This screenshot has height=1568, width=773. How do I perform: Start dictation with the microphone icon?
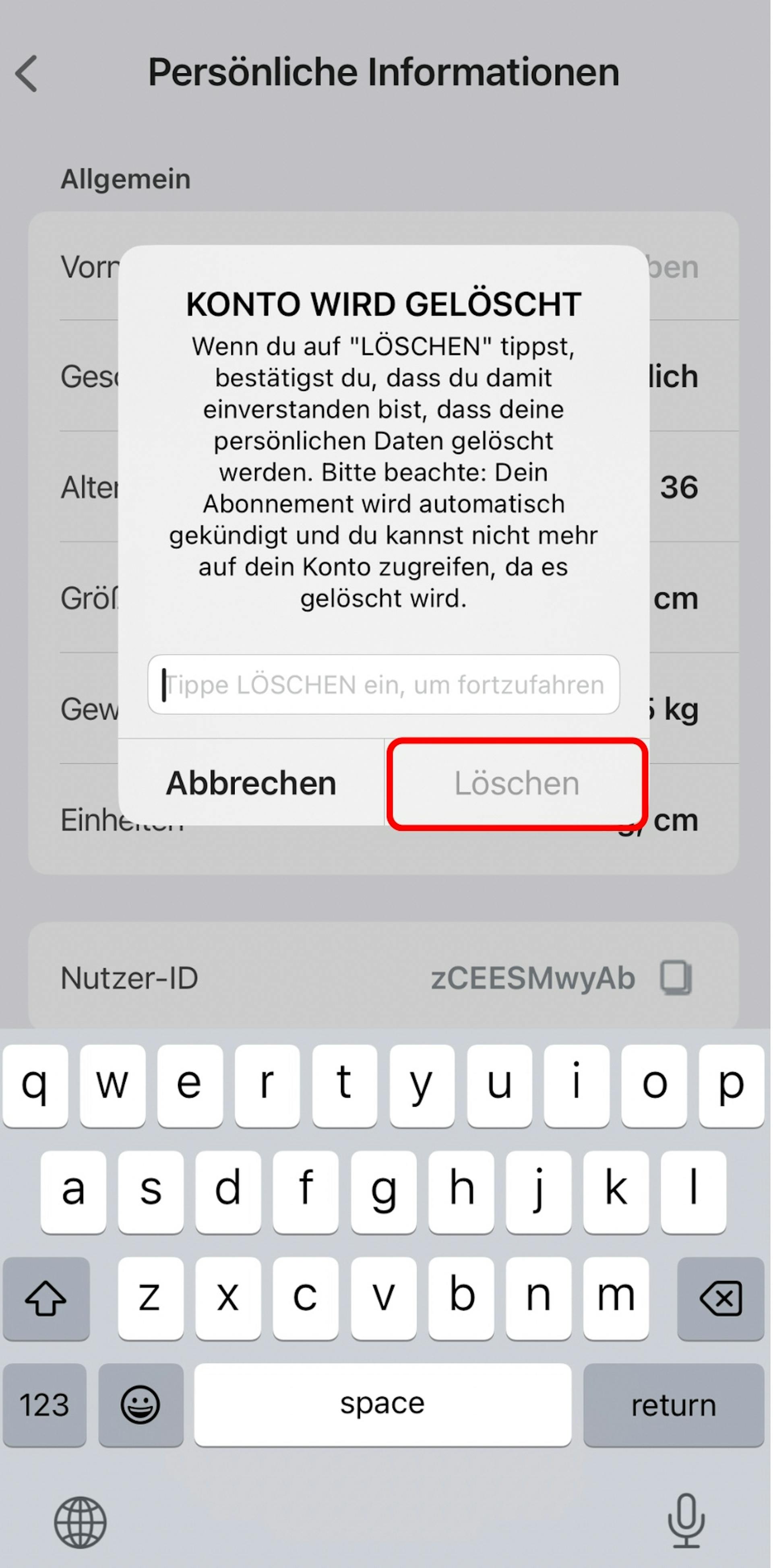coord(686,1520)
